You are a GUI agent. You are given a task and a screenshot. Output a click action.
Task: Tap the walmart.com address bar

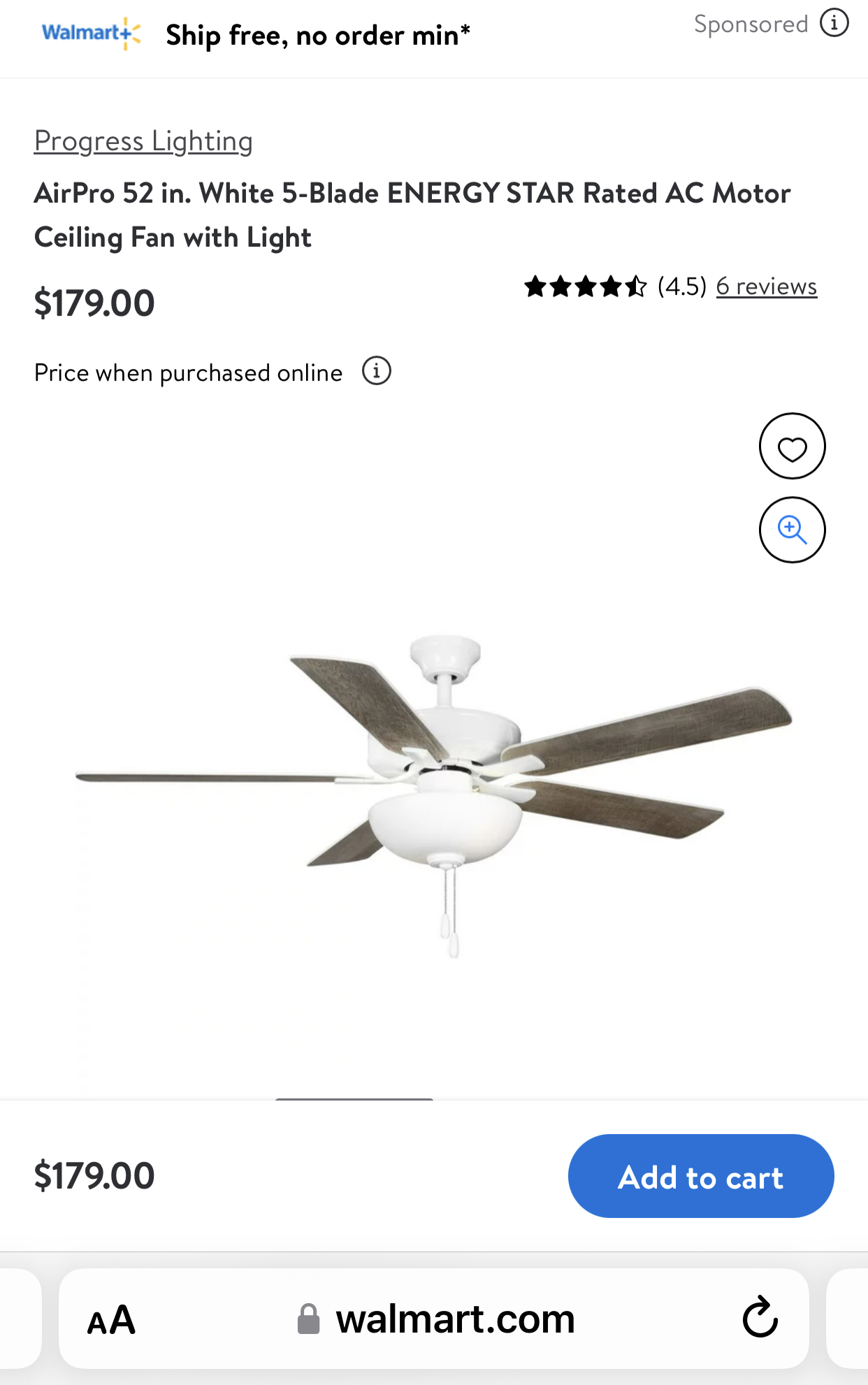tap(434, 1319)
